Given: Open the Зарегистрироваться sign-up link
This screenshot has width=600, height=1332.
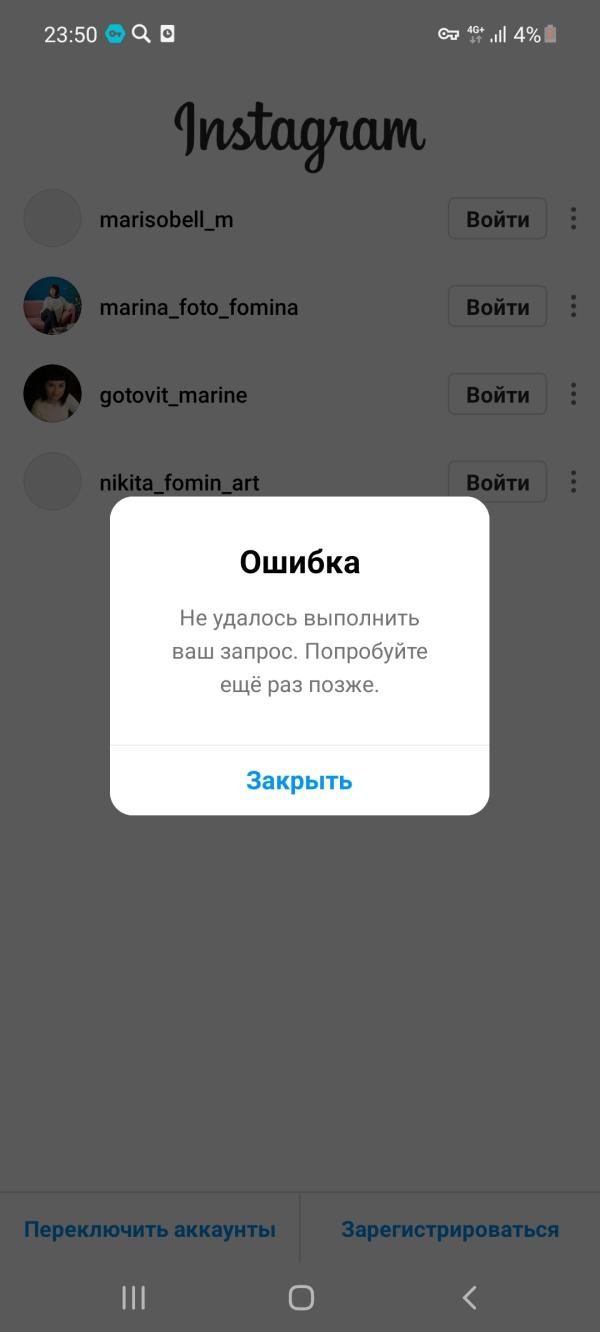Looking at the screenshot, I should [450, 1229].
